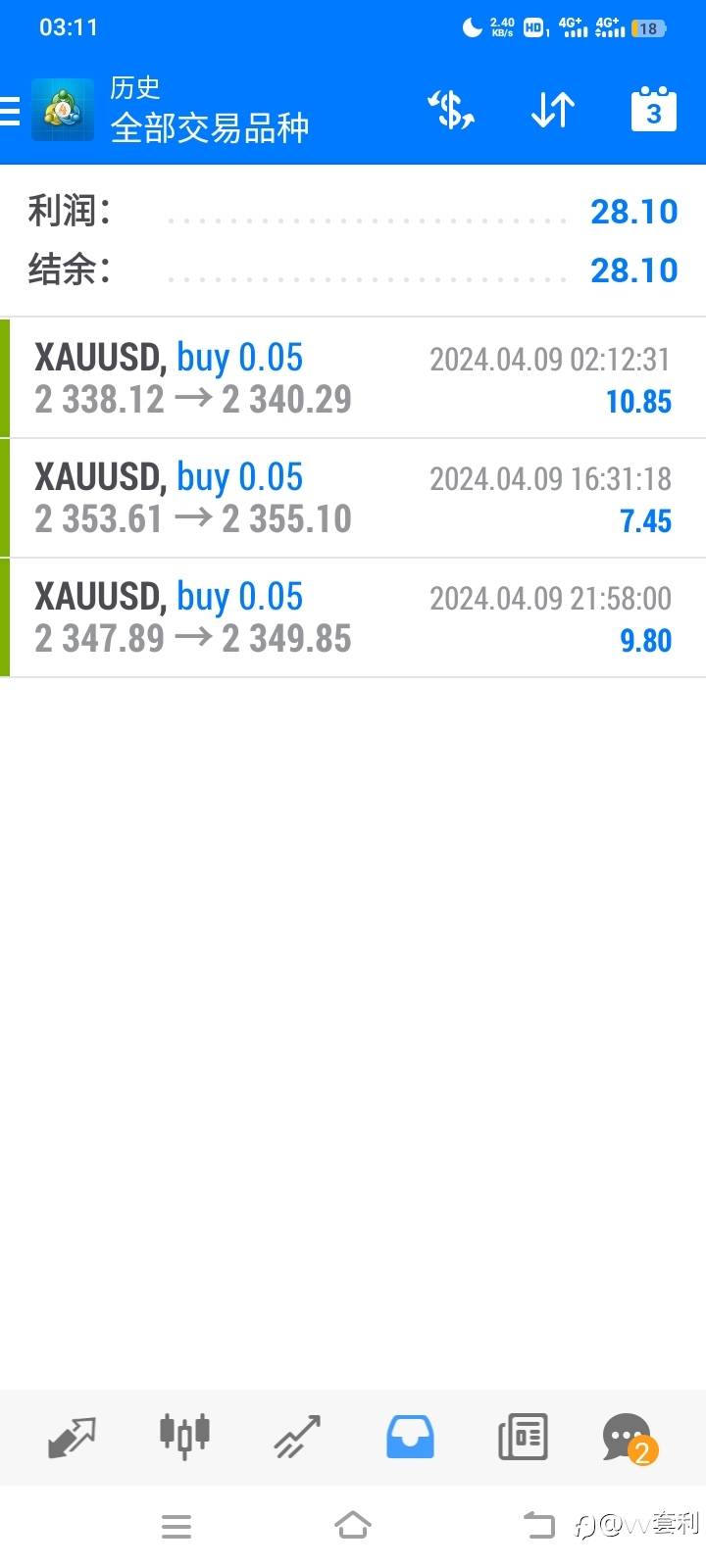Viewport: 706px width, 1568px height.
Task: Switch to the quotes tab
Action: (x=72, y=1438)
